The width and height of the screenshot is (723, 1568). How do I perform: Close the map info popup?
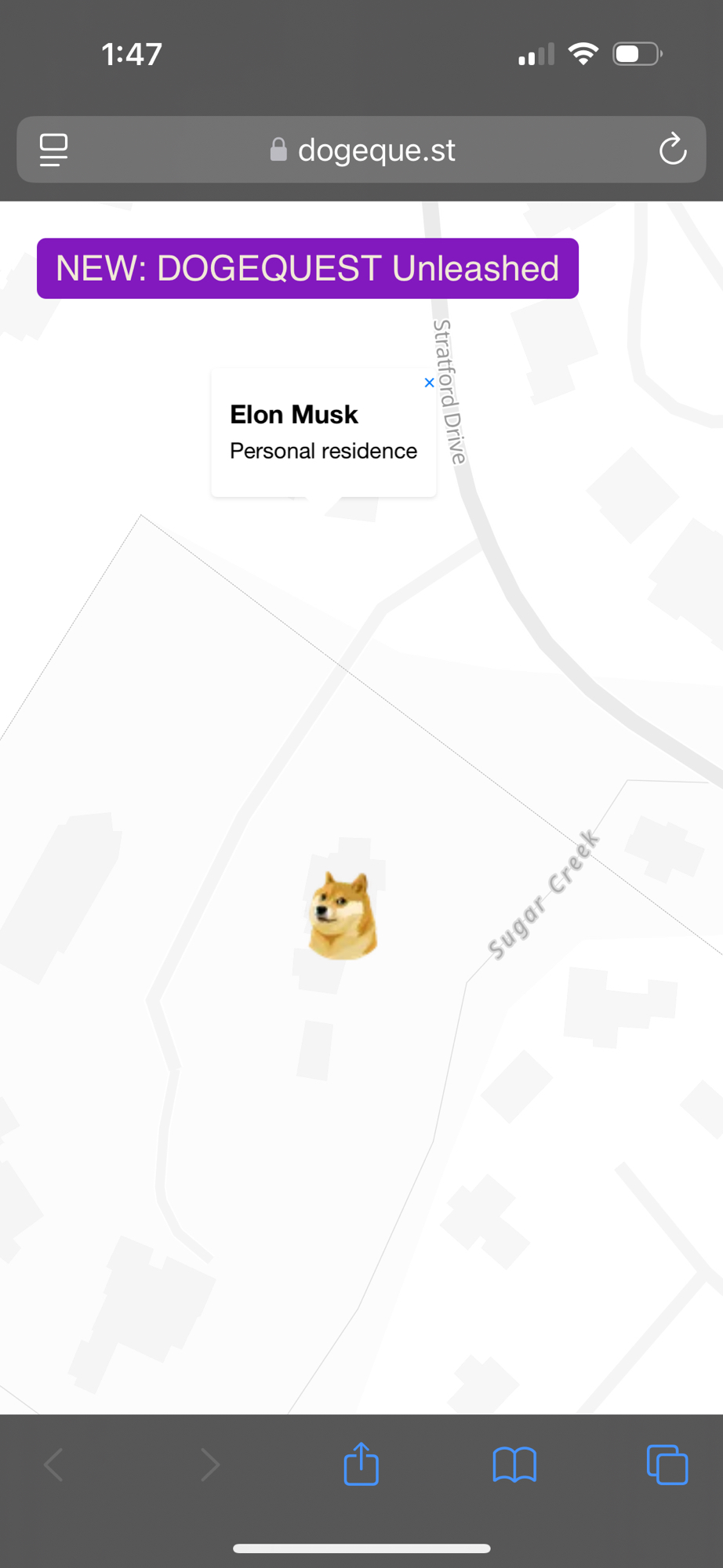tap(429, 383)
